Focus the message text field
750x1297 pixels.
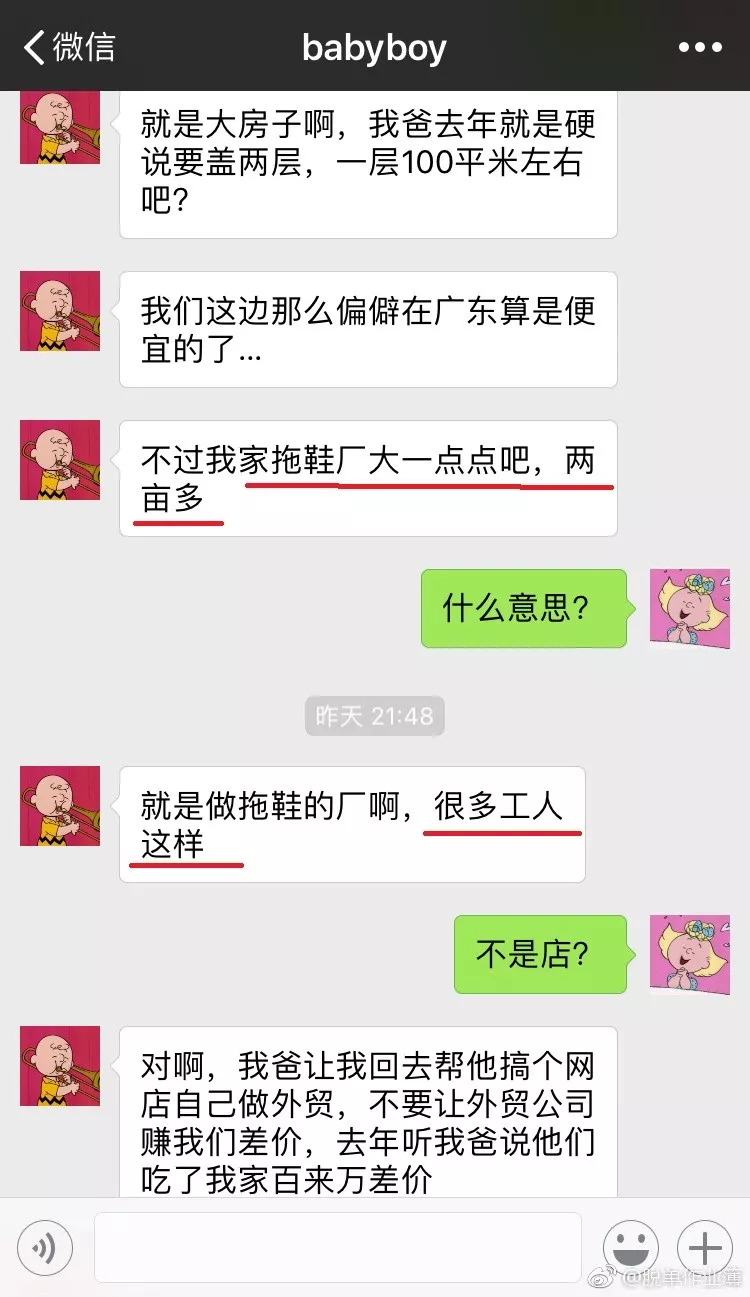[x=337, y=1247]
